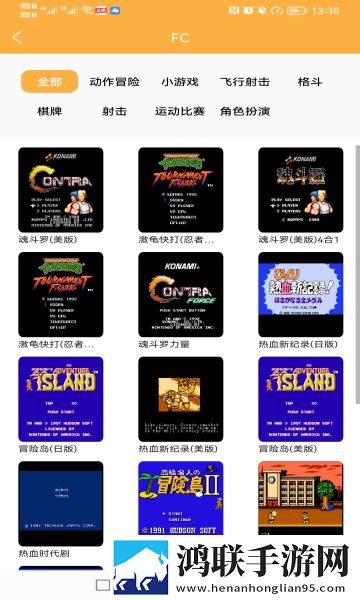Tap the 射击 category chip

point(114,111)
